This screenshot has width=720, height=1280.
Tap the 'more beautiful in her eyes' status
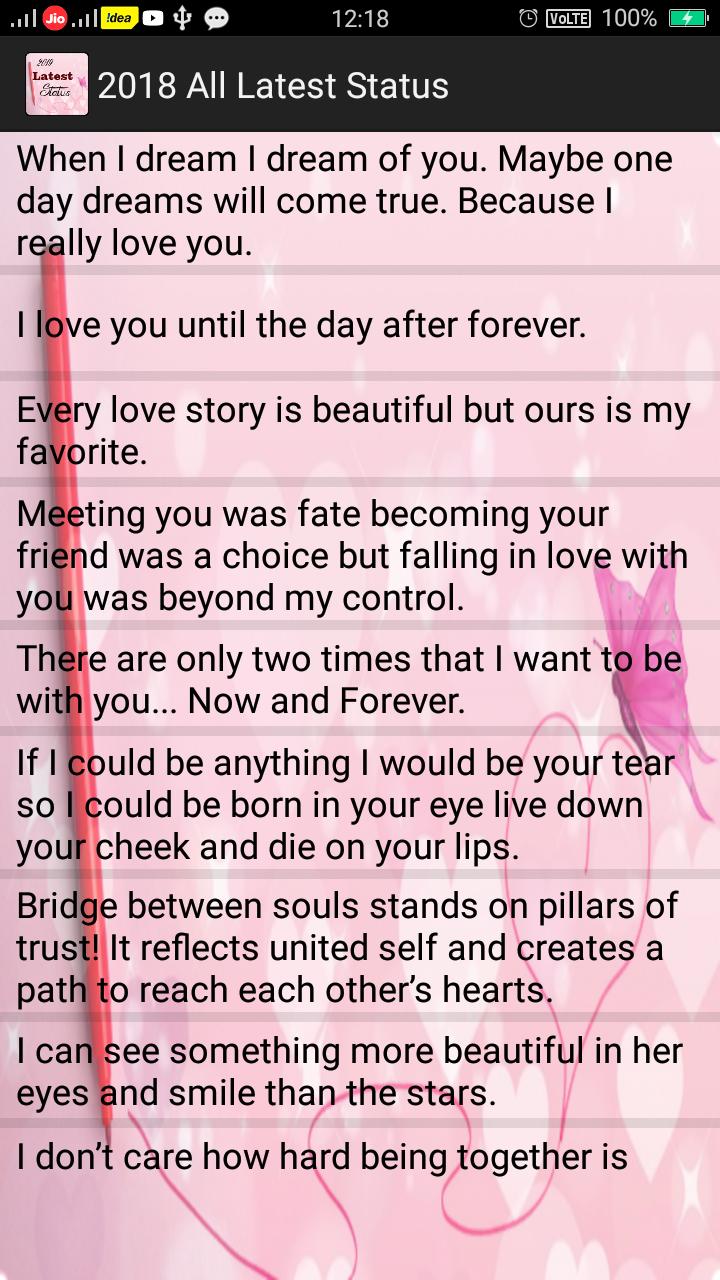coord(349,1071)
